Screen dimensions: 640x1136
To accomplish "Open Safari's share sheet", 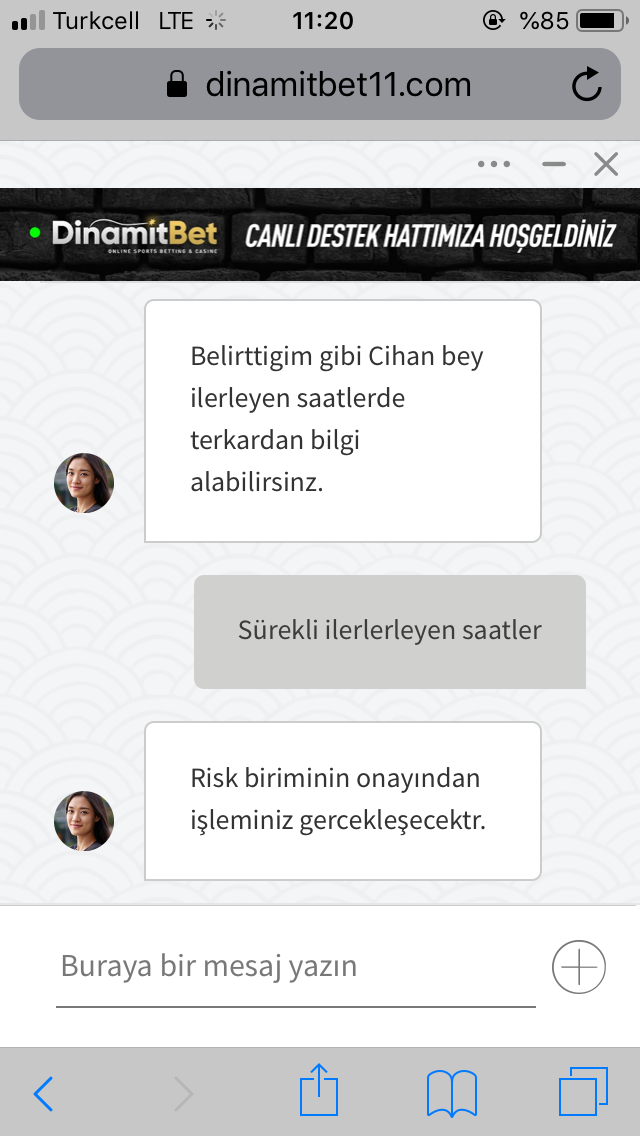I will 319,1090.
